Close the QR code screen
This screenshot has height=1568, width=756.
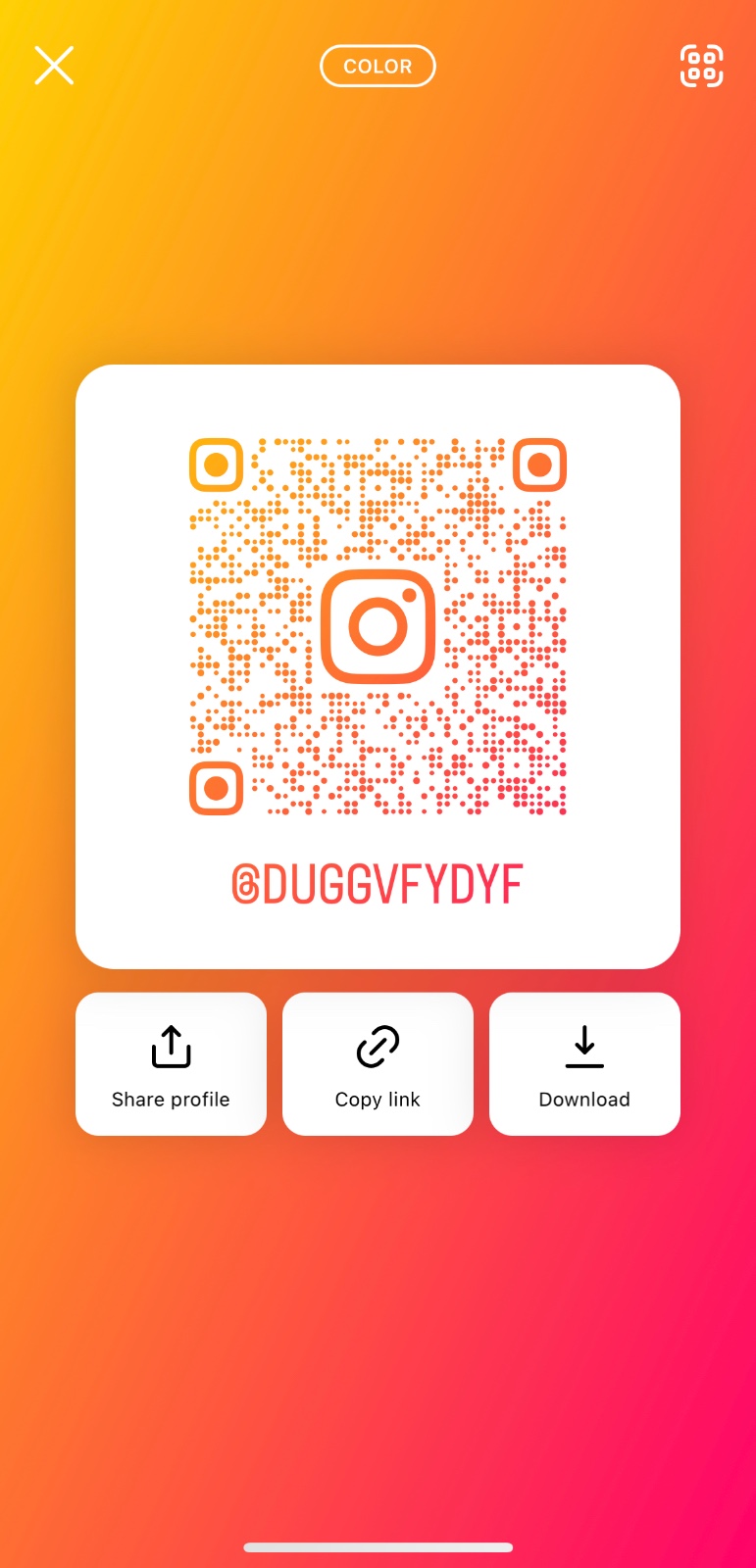(54, 66)
